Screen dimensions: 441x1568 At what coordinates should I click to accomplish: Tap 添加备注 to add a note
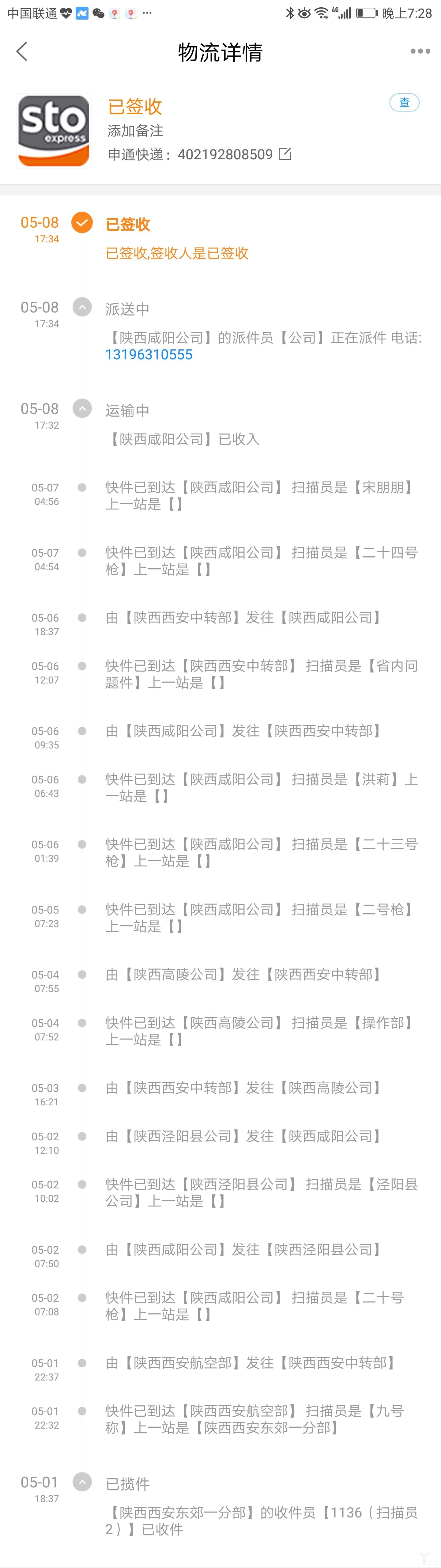(x=135, y=130)
